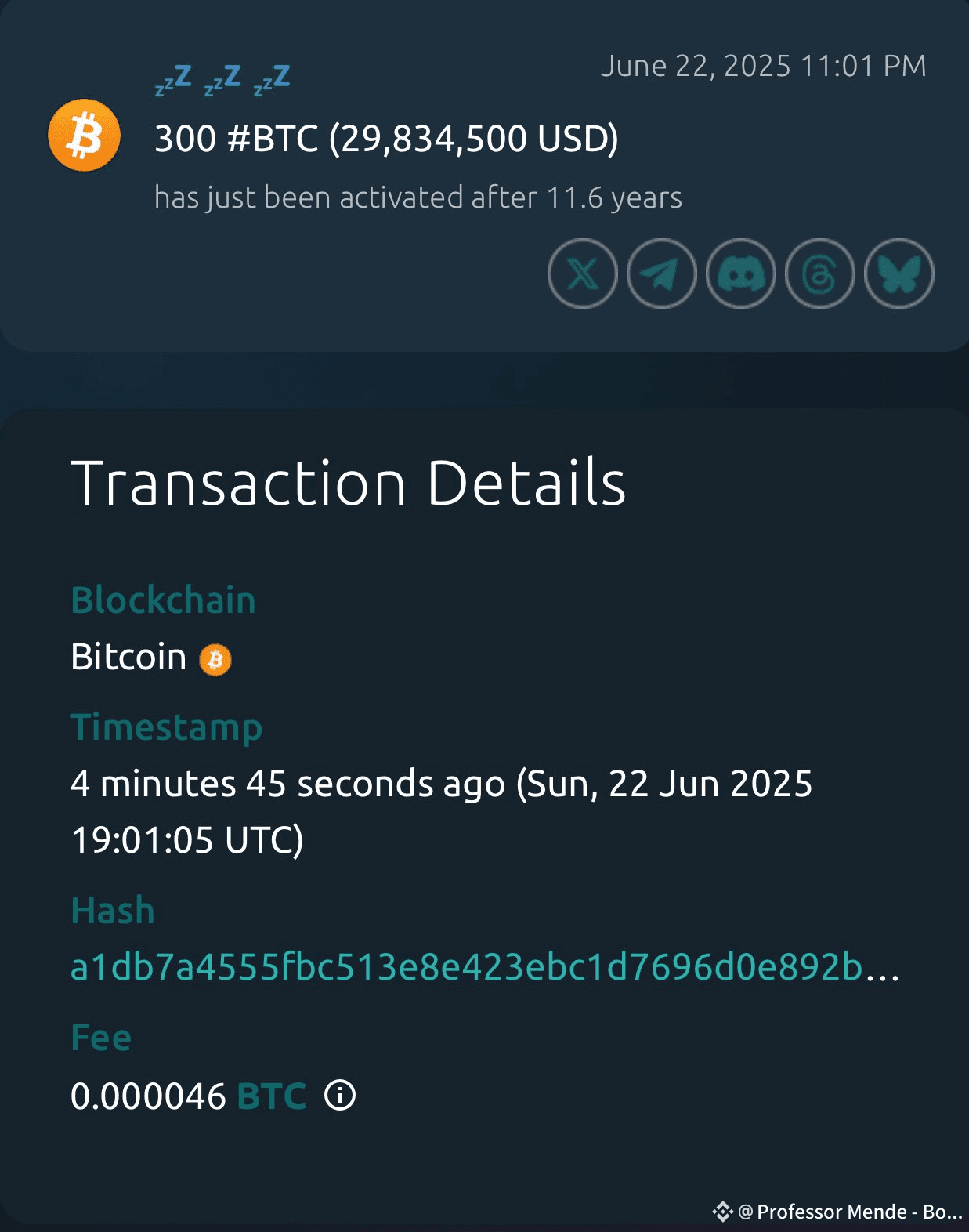Share the alert on X
Screen dimensions: 969x1232
click(x=581, y=274)
